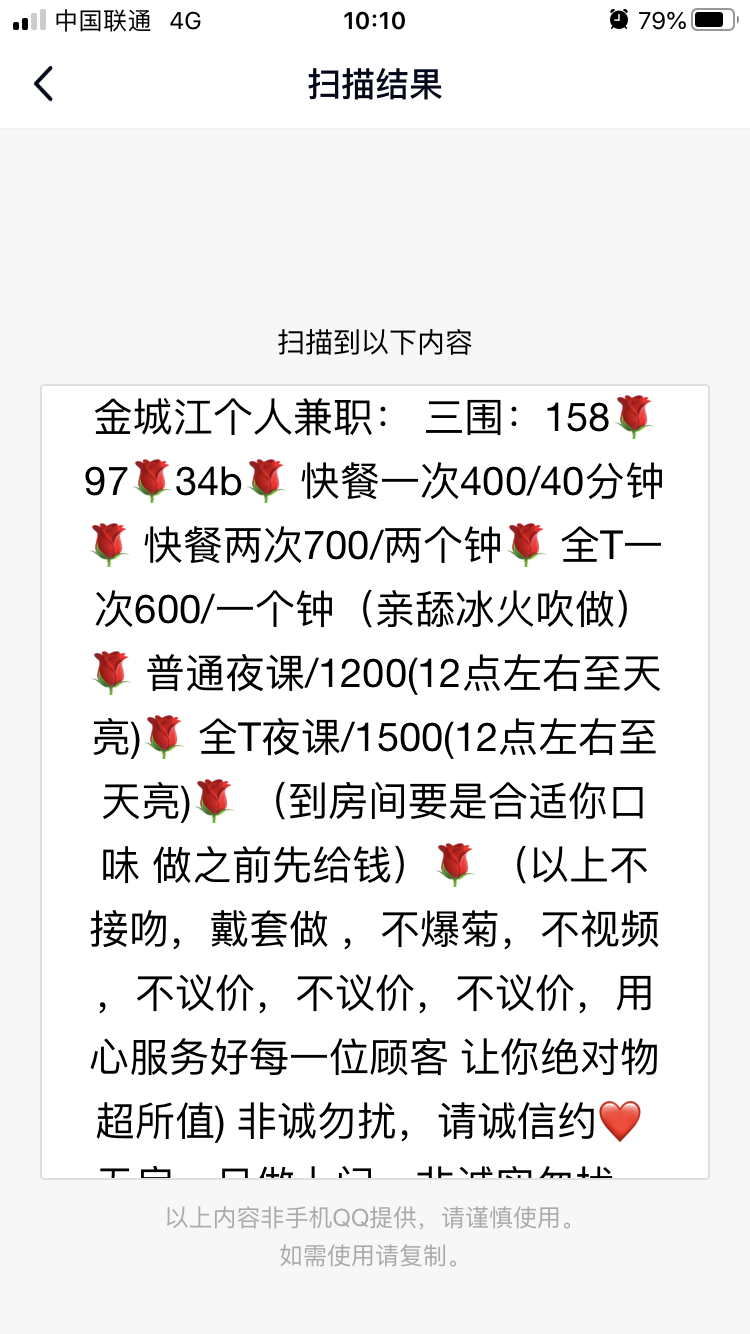Tap the 扫描到以下内容 header text

point(375,343)
